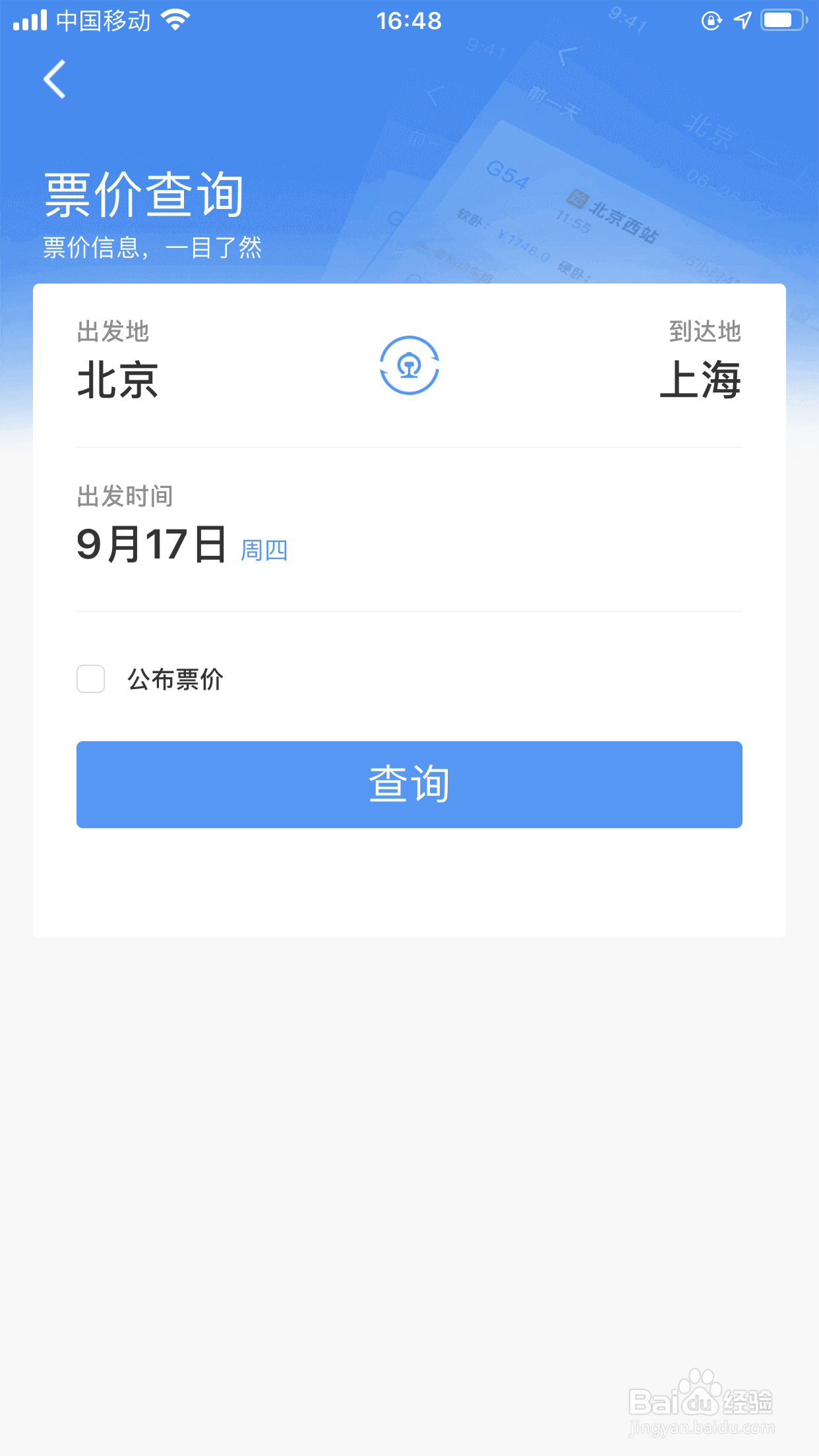The height and width of the screenshot is (1456, 819).
Task: Change arrival city 上海
Action: point(700,380)
